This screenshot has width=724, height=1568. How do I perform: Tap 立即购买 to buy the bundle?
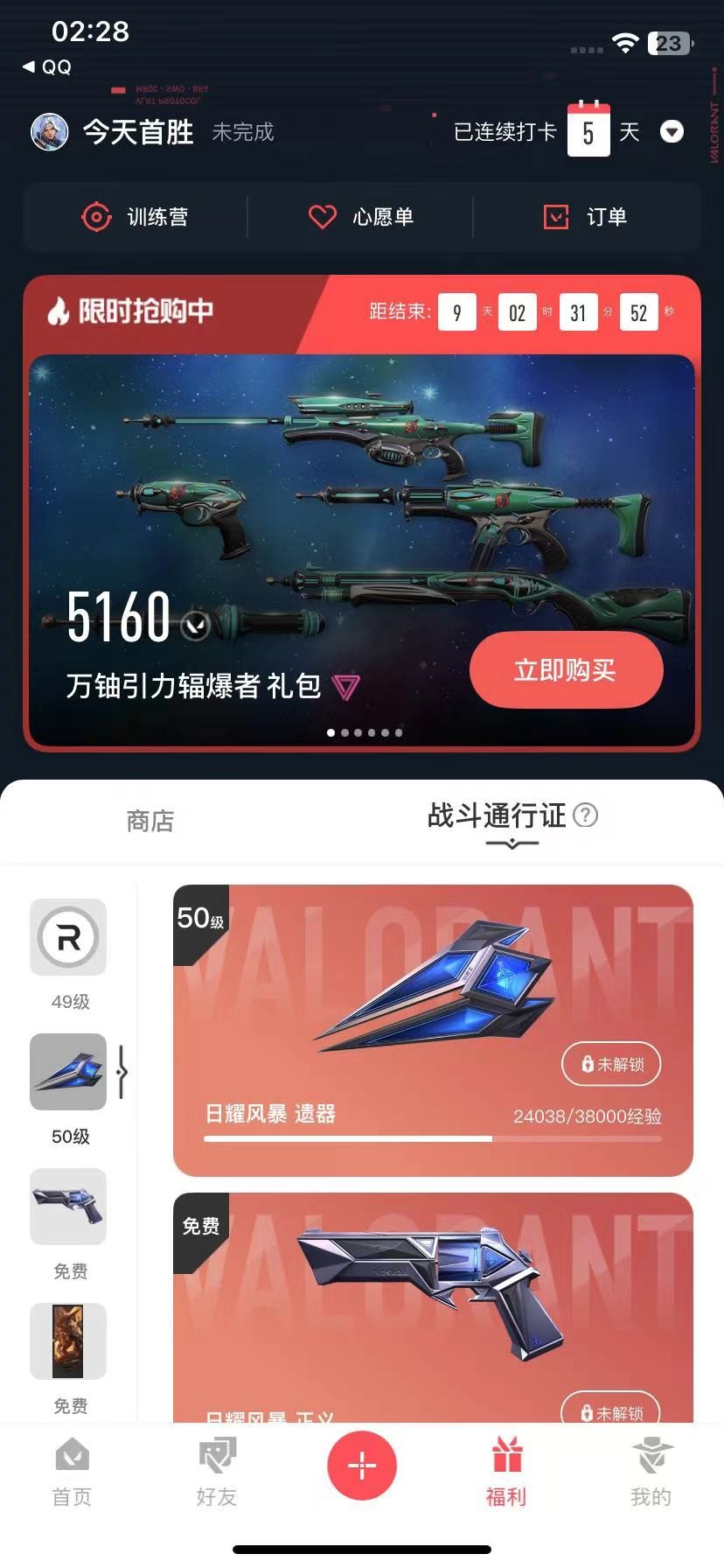[567, 670]
